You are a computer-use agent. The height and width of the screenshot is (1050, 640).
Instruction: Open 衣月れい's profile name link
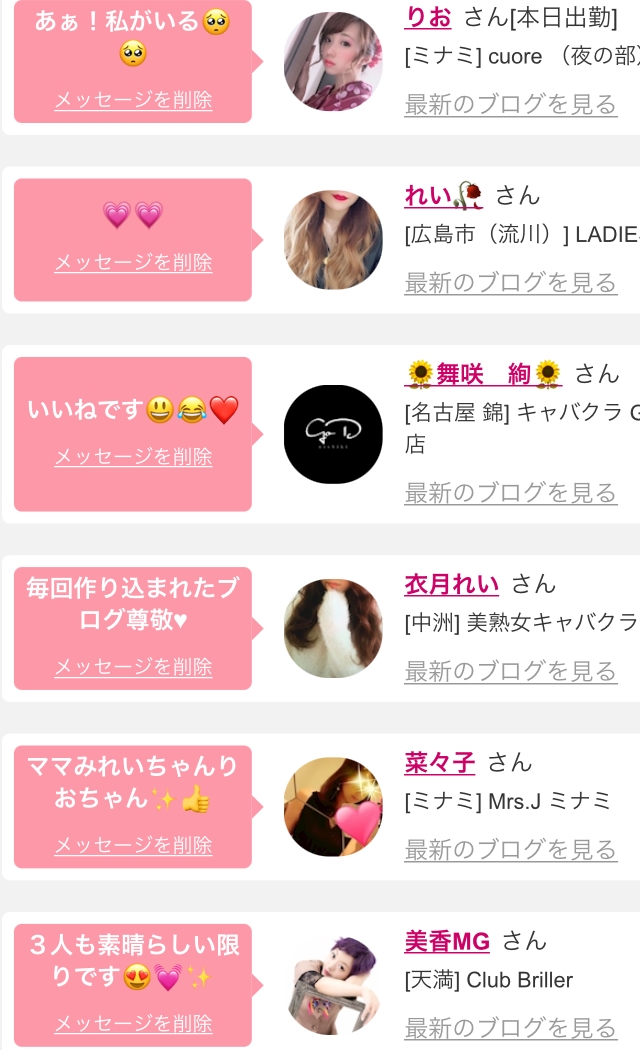point(451,584)
